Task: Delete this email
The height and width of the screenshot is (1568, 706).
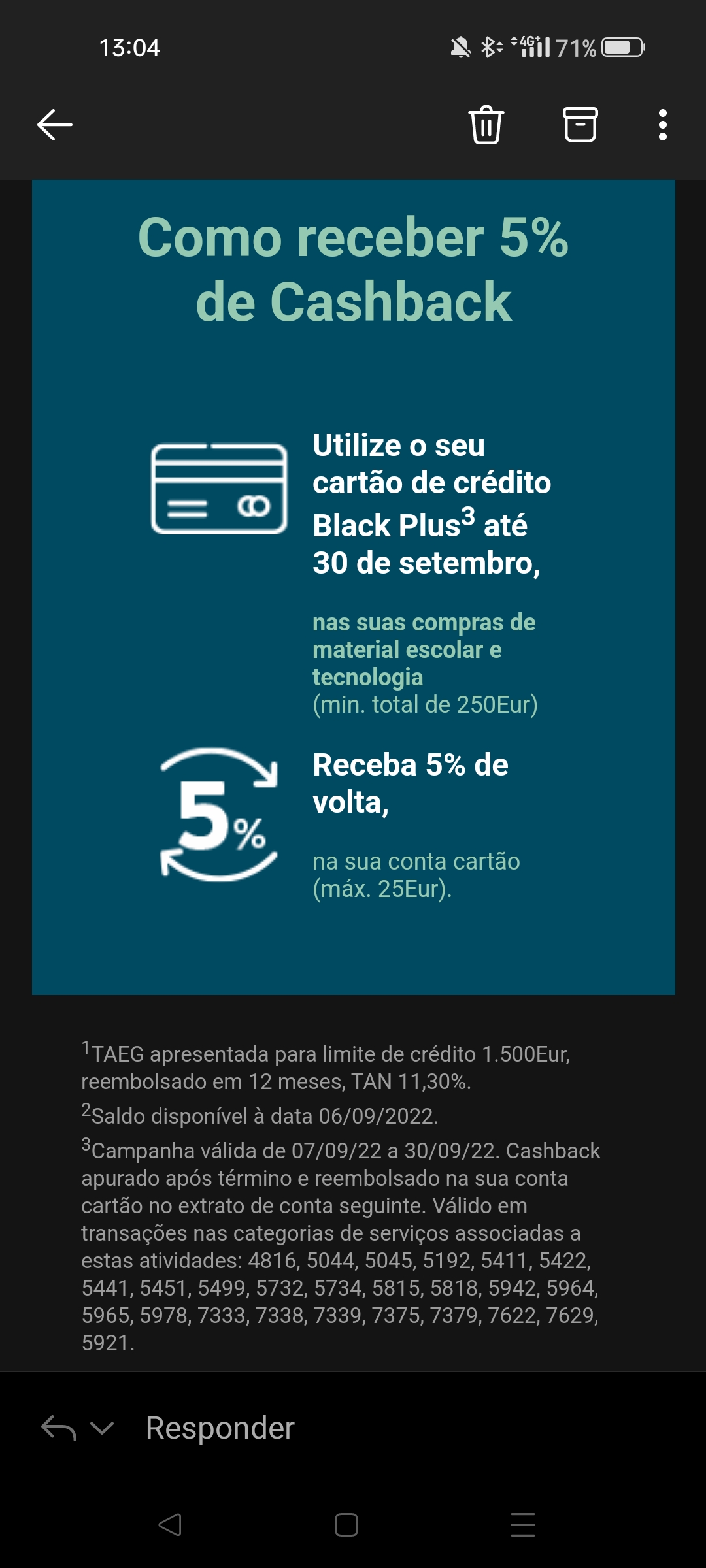Action: 486,125
